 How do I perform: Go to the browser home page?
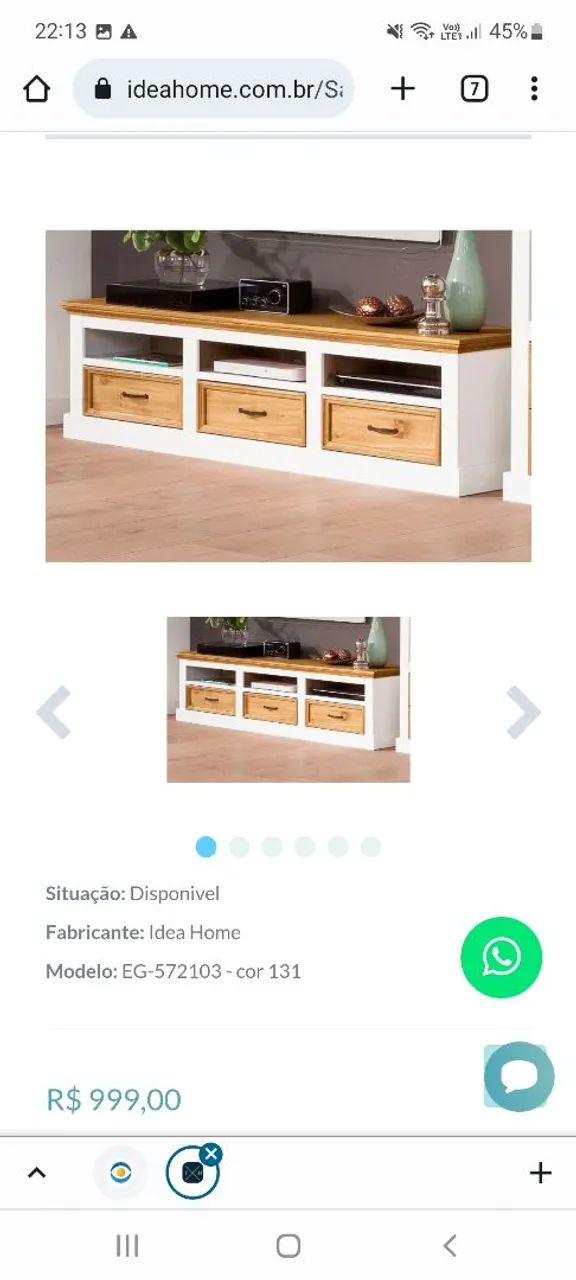(x=37, y=89)
